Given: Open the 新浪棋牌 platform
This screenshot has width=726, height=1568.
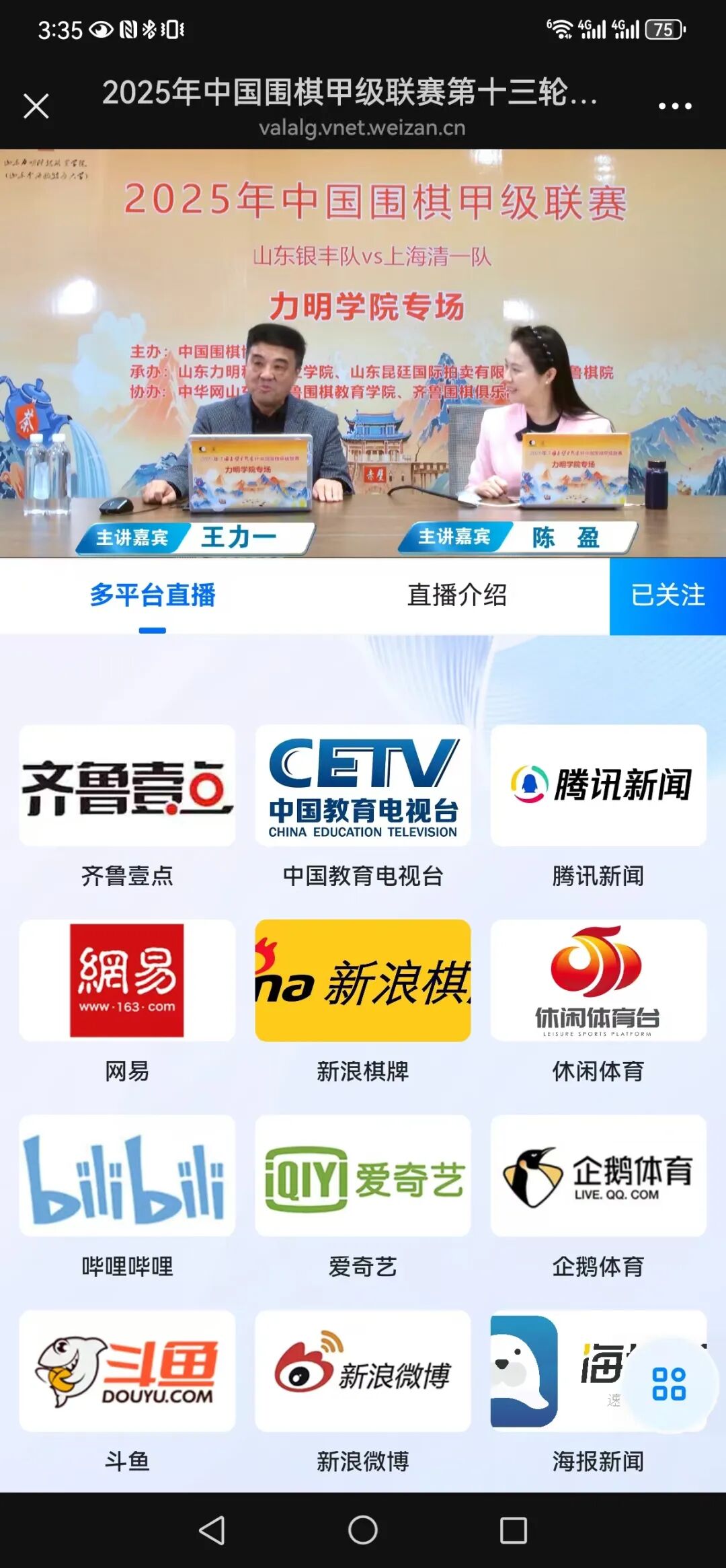Looking at the screenshot, I should (362, 982).
